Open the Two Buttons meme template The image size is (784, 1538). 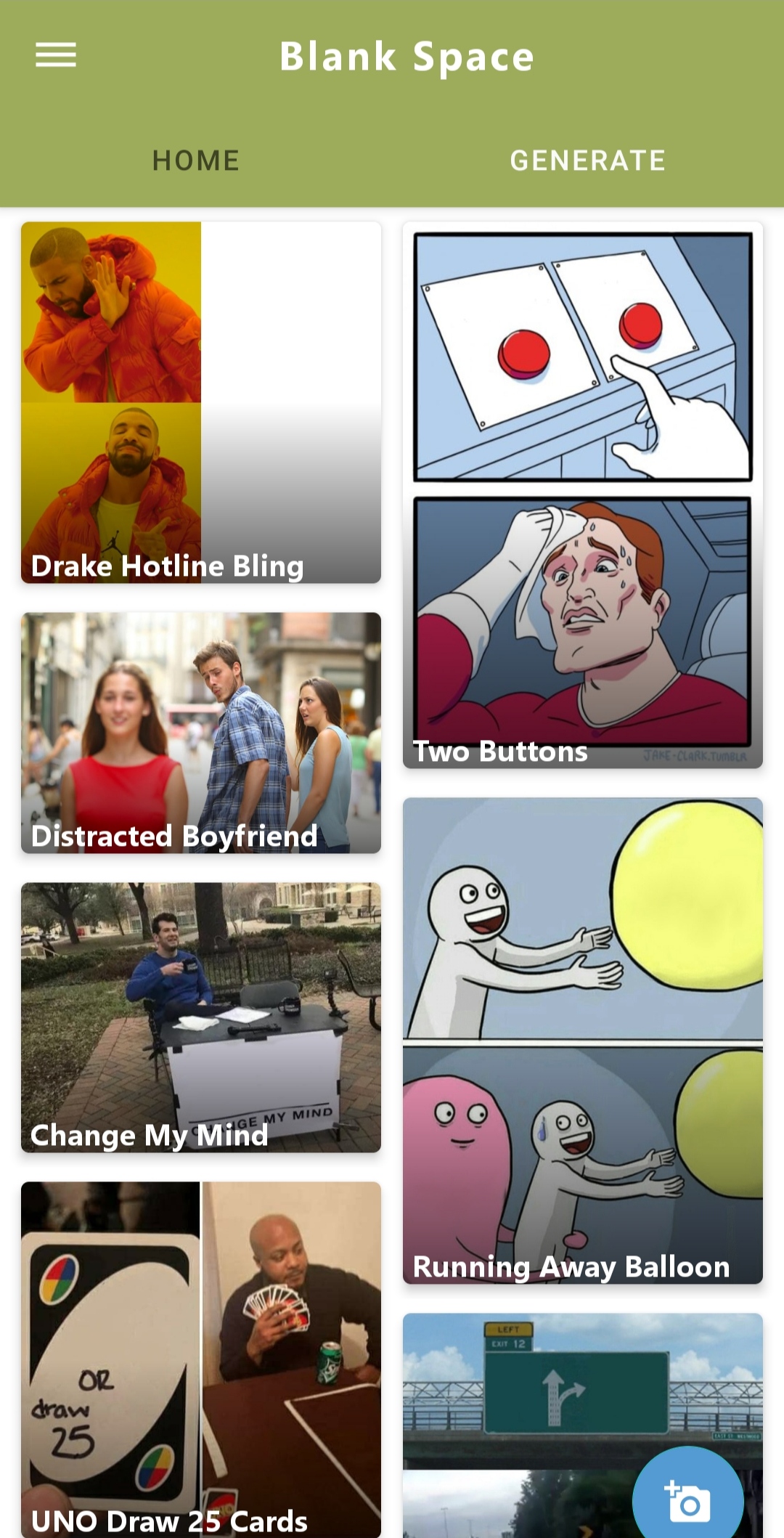click(582, 495)
